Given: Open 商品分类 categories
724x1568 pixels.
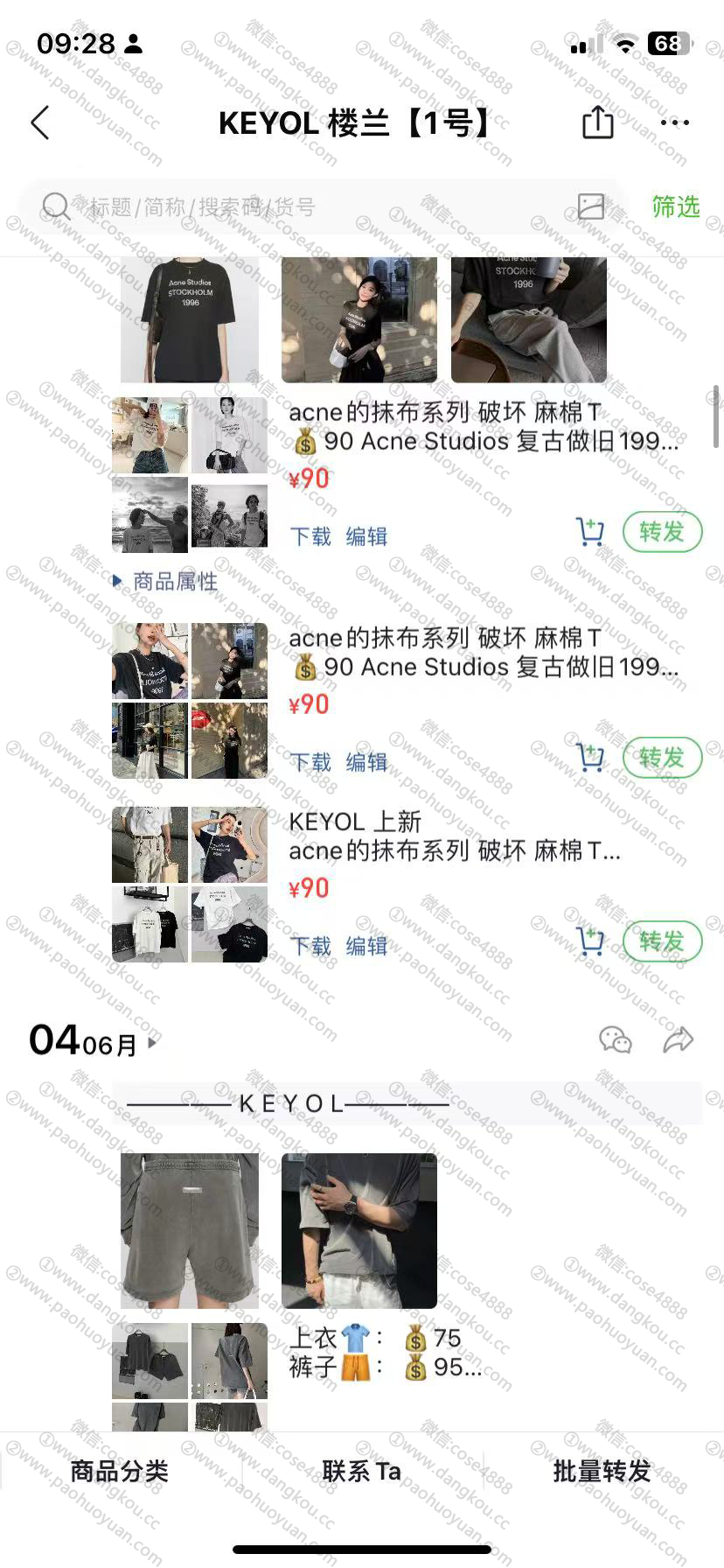Looking at the screenshot, I should tap(120, 1471).
